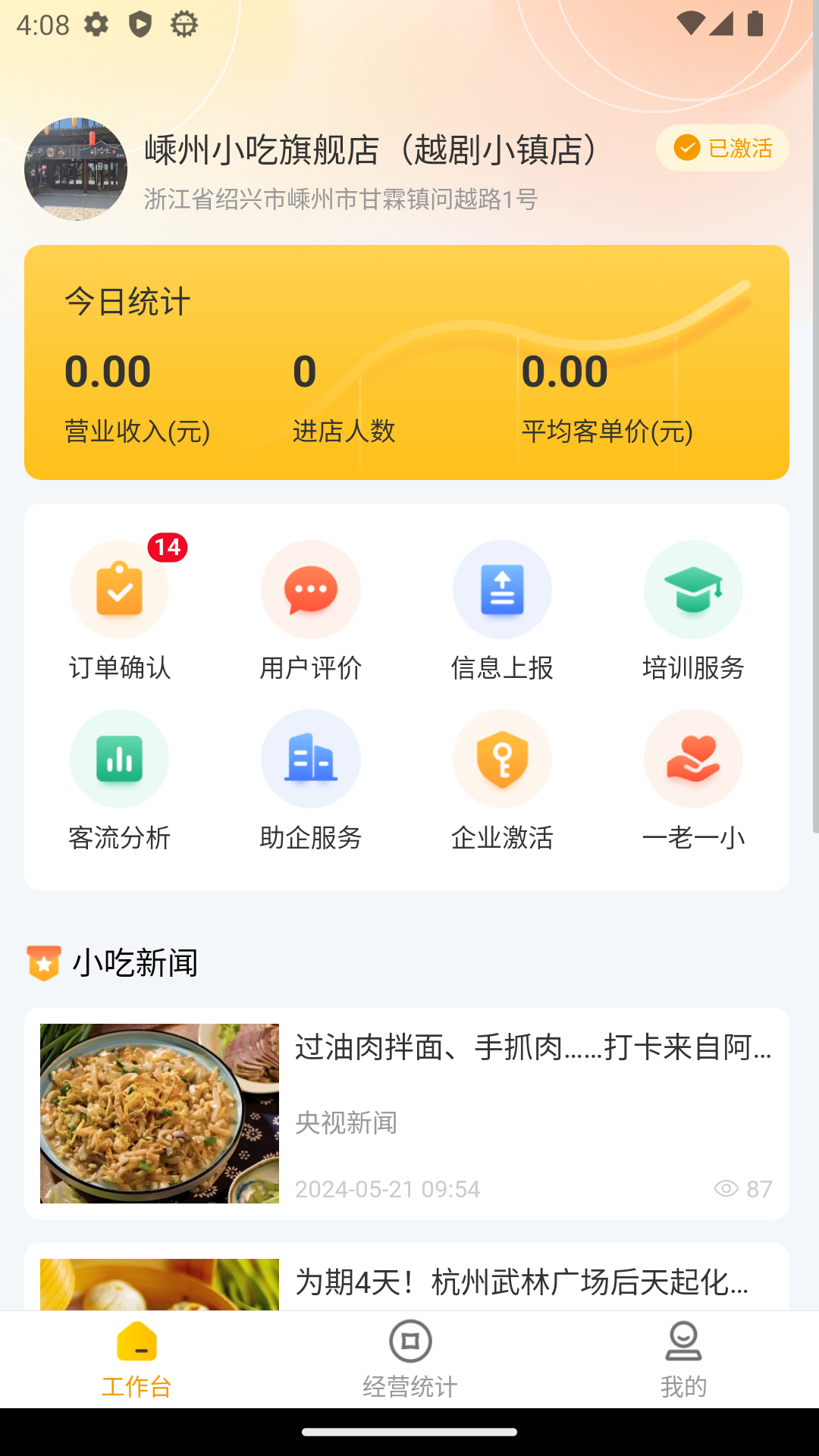The height and width of the screenshot is (1456, 819).
Task: Select the 助企服务 enterprise assistance icon
Action: tap(311, 758)
